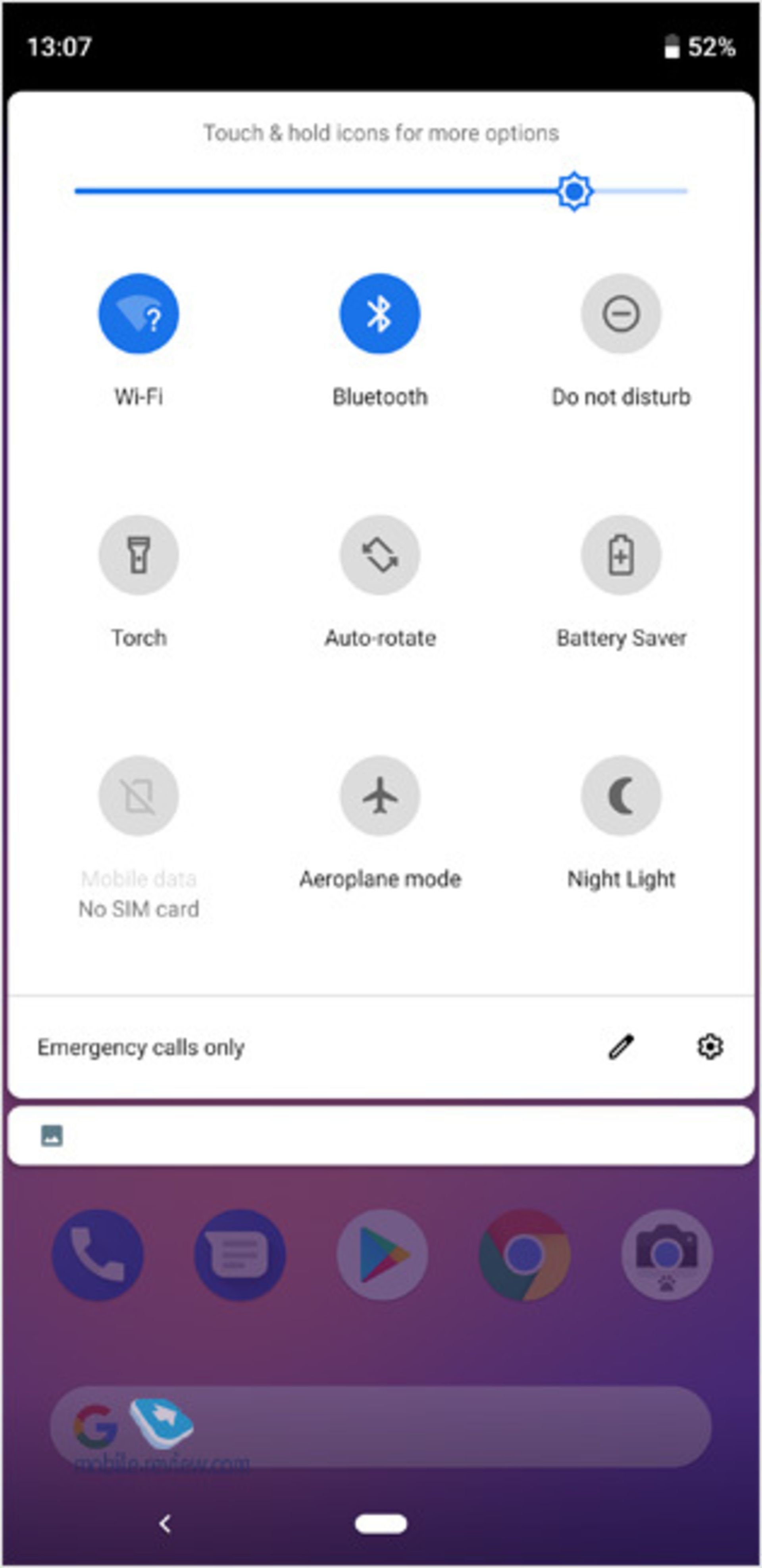Disable Bluetooth from quick settings
The width and height of the screenshot is (762, 1568).
click(380, 314)
